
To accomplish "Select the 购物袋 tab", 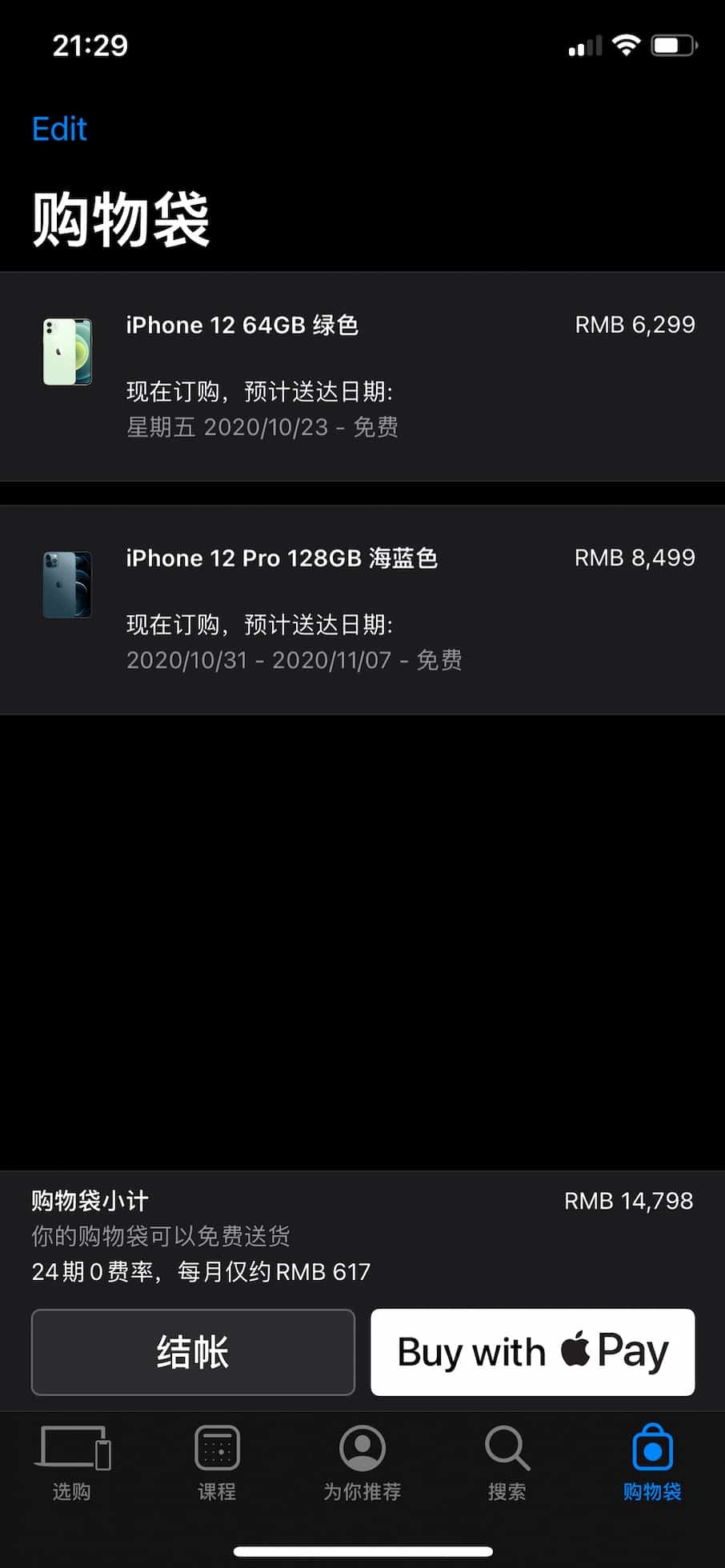I will [652, 1462].
